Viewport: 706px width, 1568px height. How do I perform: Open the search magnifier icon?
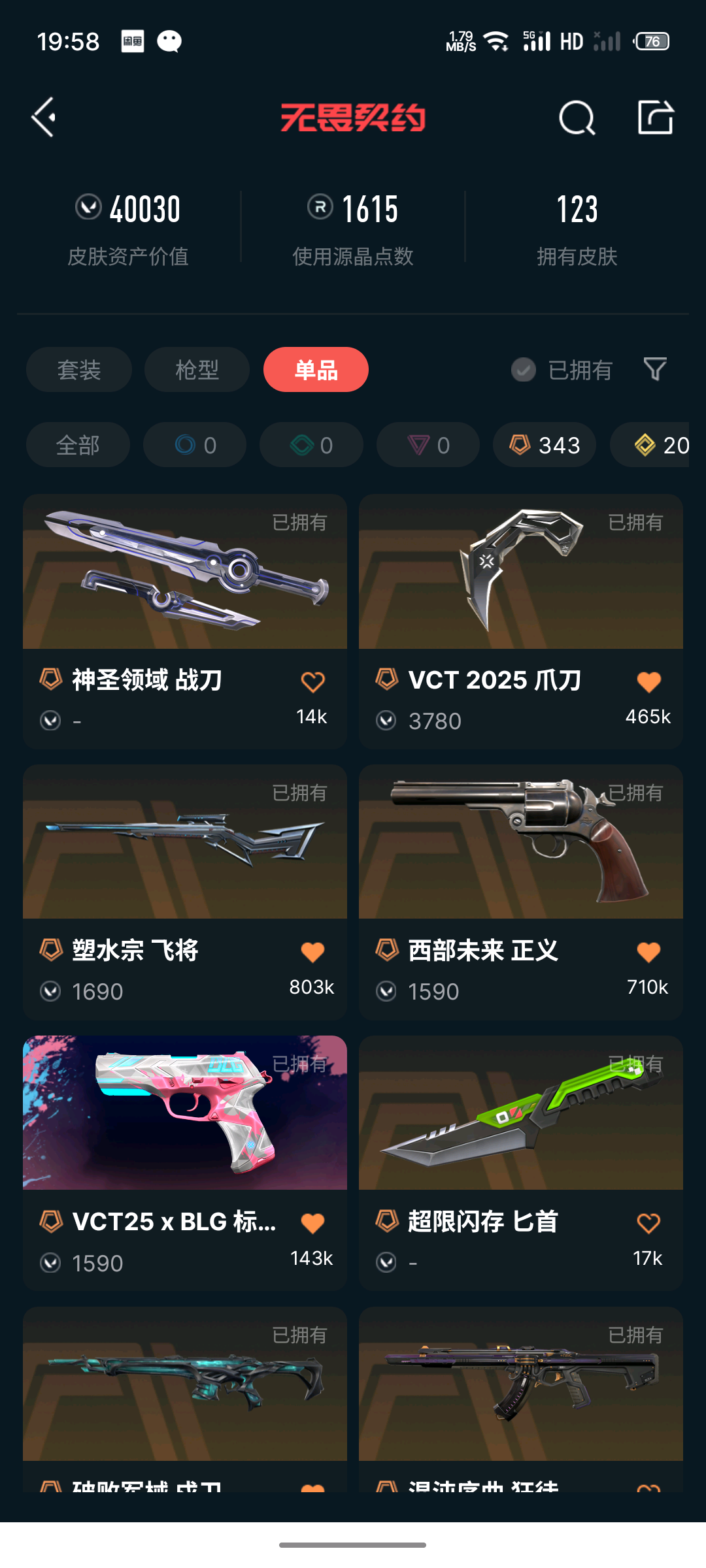[577, 118]
